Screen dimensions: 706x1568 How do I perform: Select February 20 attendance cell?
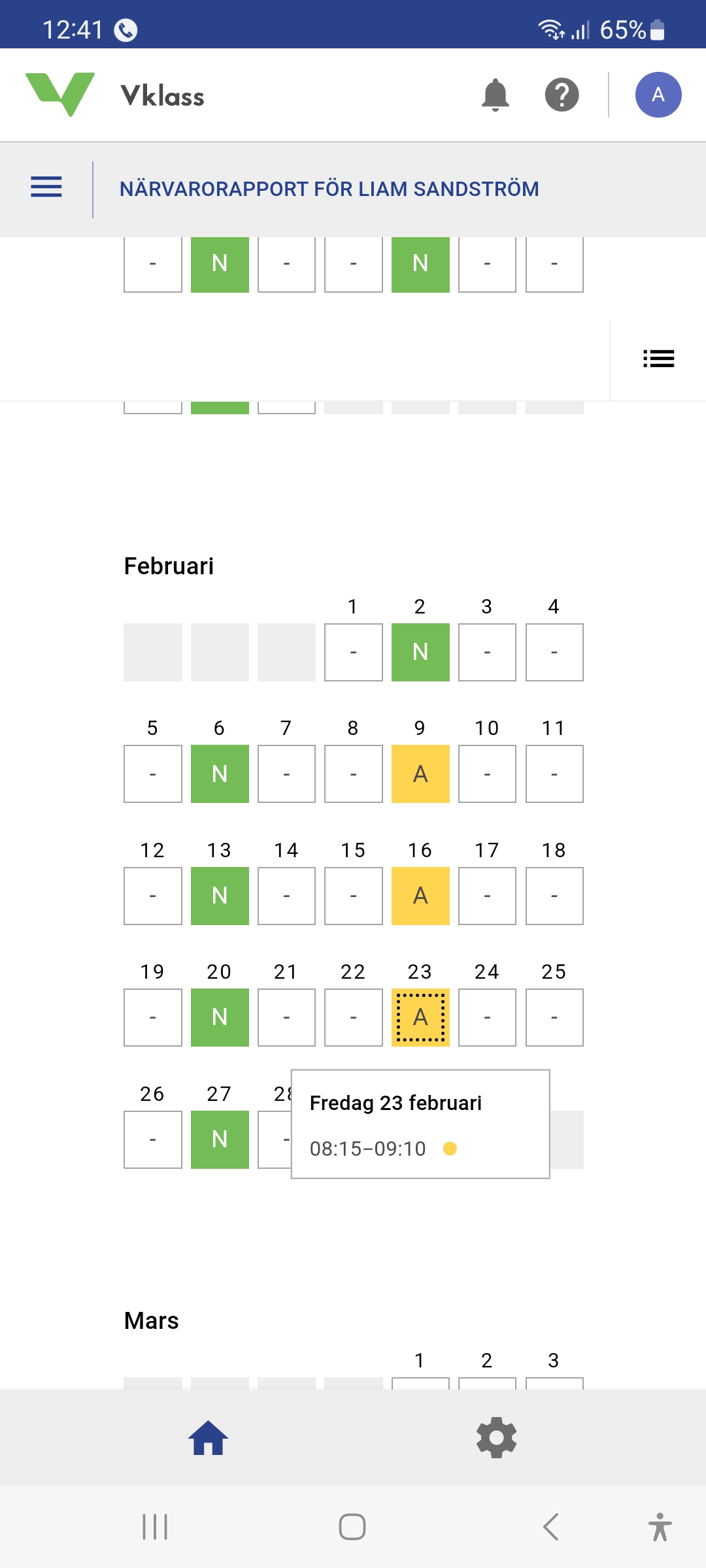[x=220, y=1017]
